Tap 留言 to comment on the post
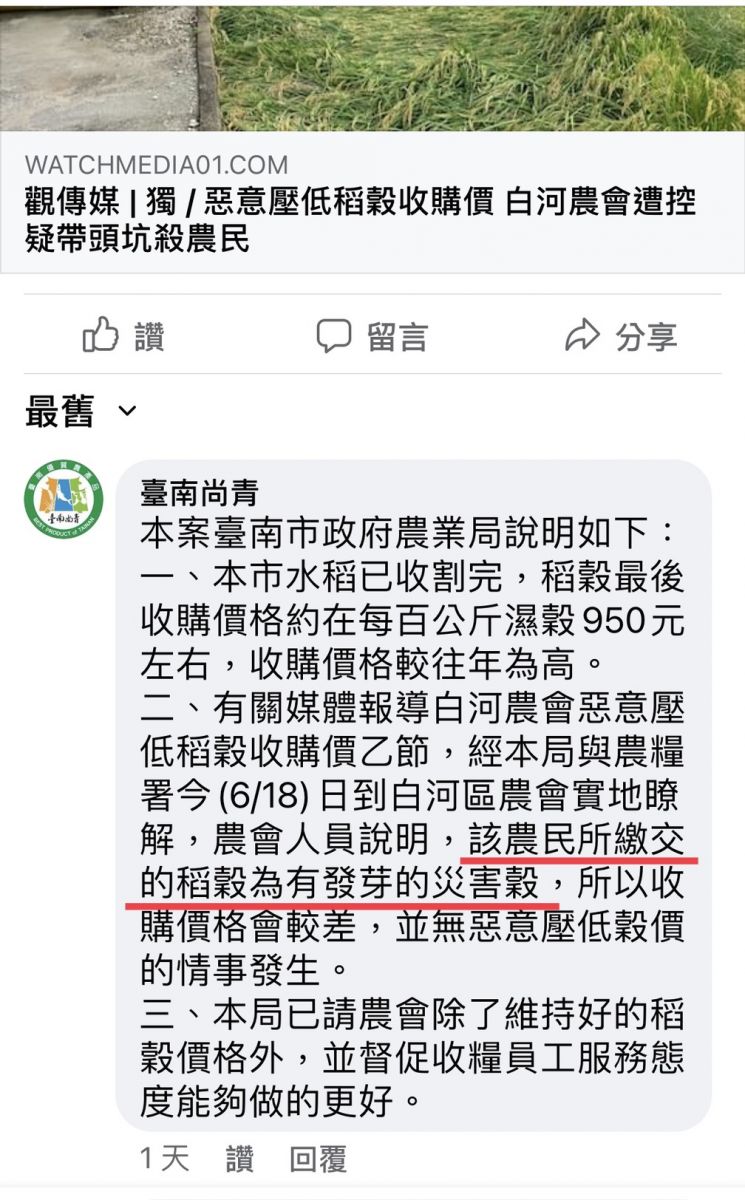745x1200 pixels. (372, 336)
